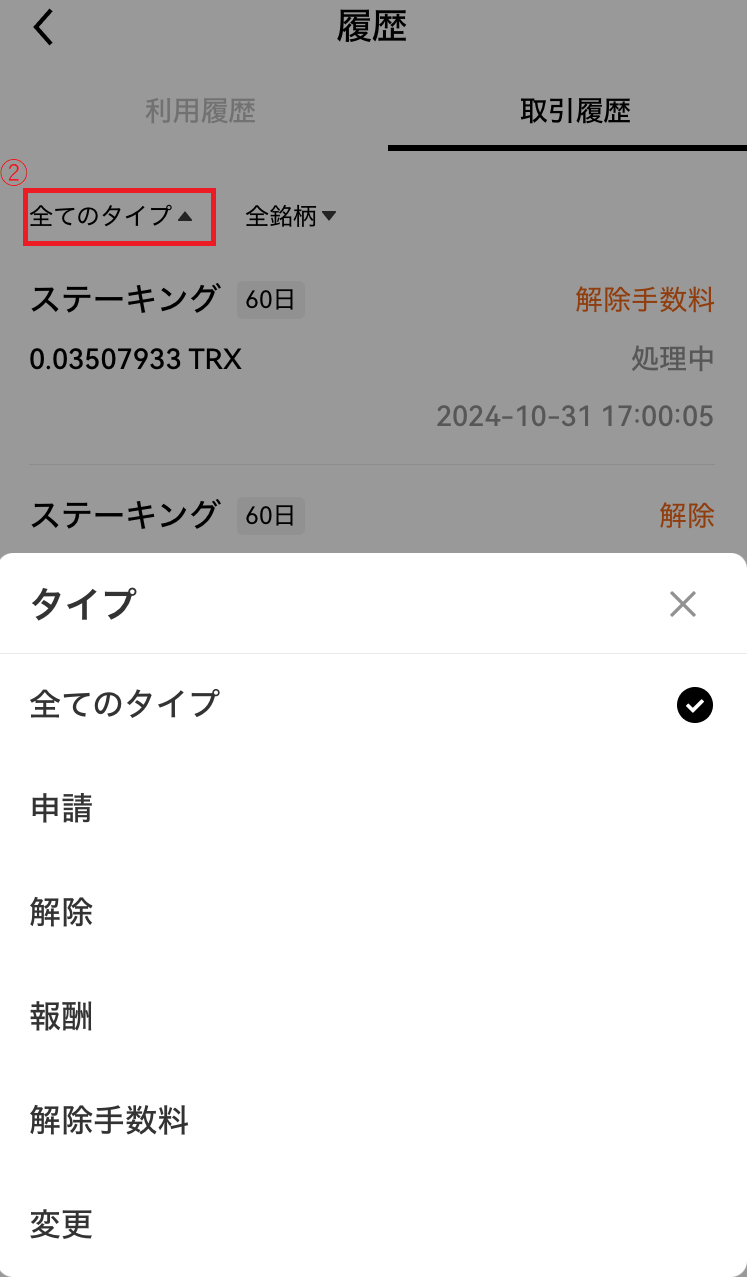Screen dimensions: 747x1277
Task: Pick 報酬 from the type list
Action: (373, 1017)
